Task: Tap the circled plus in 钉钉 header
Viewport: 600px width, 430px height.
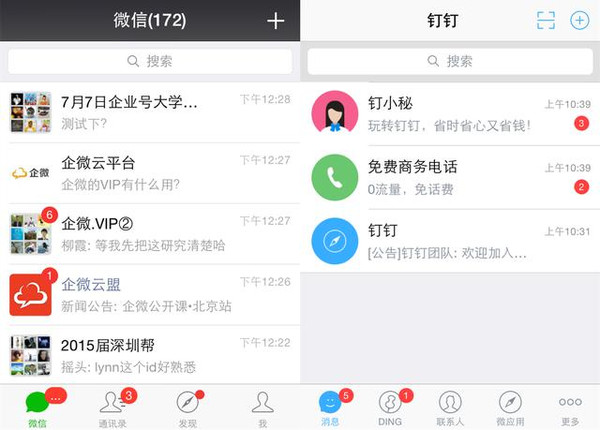Action: coord(579,21)
